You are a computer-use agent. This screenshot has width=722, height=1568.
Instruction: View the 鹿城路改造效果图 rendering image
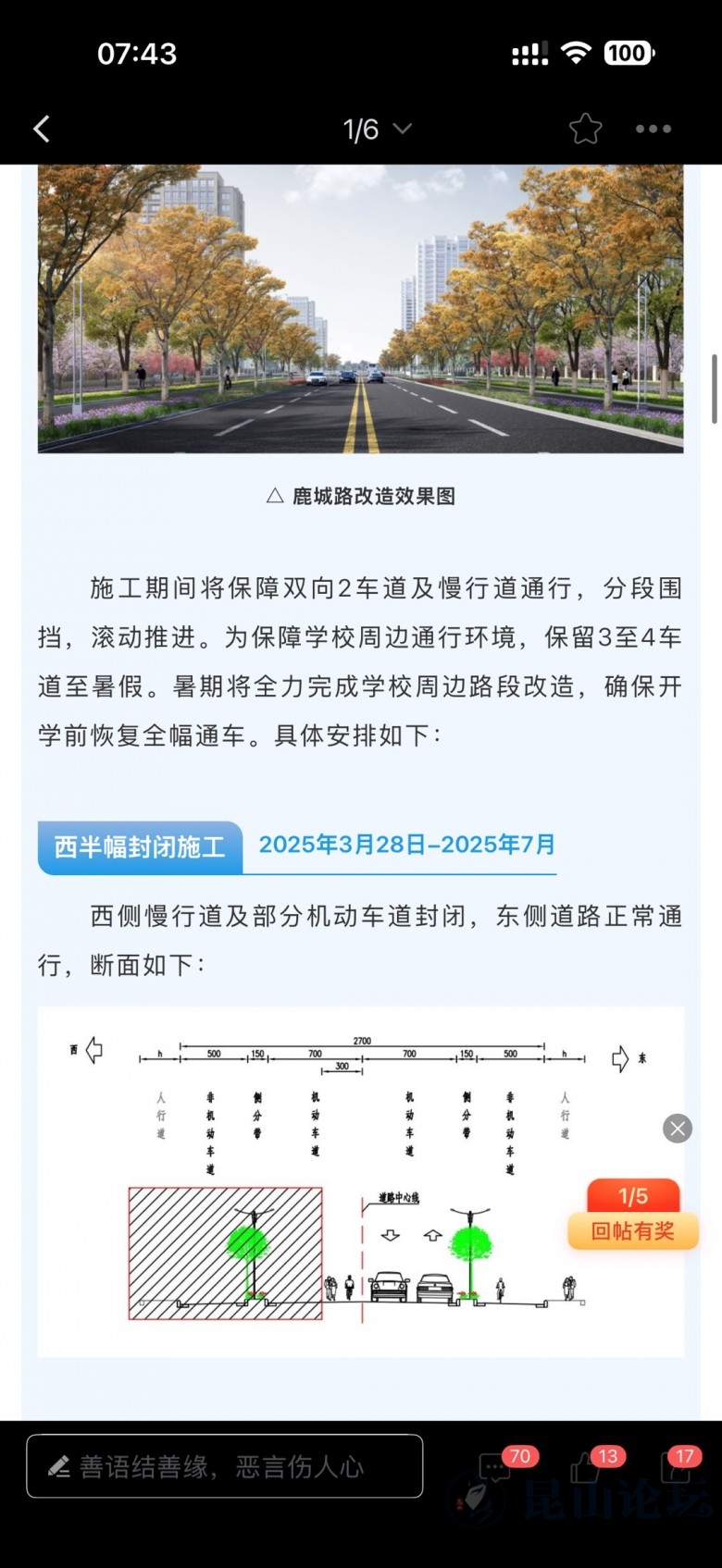click(x=360, y=308)
